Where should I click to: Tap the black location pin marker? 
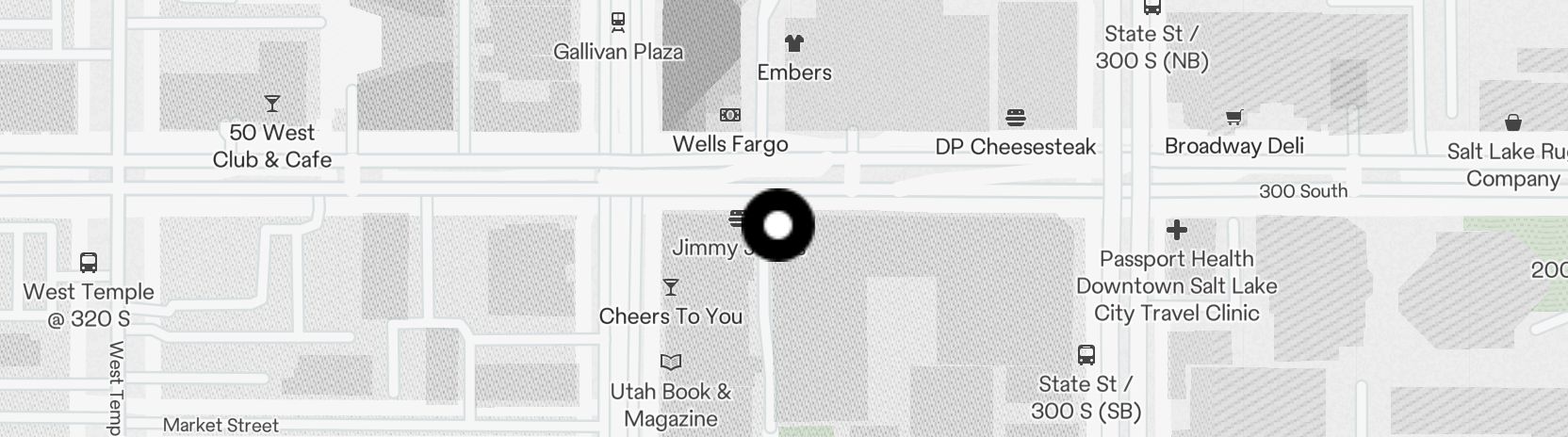pos(777,225)
